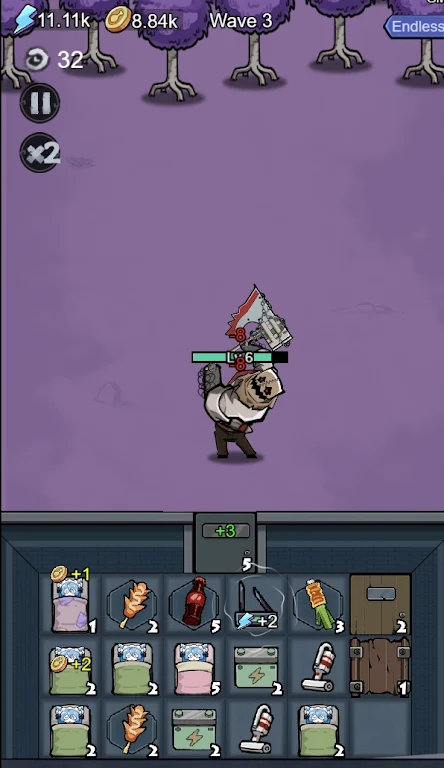Toggle the x2 speed button
The height and width of the screenshot is (768, 444).
click(40, 152)
